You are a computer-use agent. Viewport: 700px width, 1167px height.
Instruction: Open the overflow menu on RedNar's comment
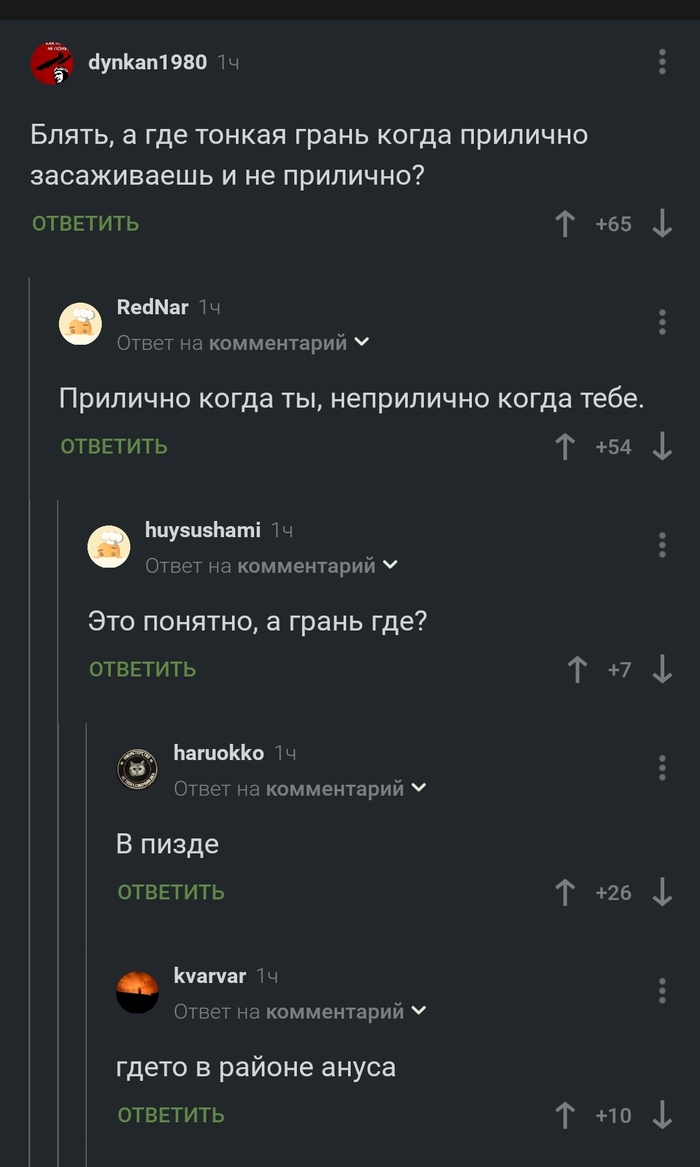[662, 322]
